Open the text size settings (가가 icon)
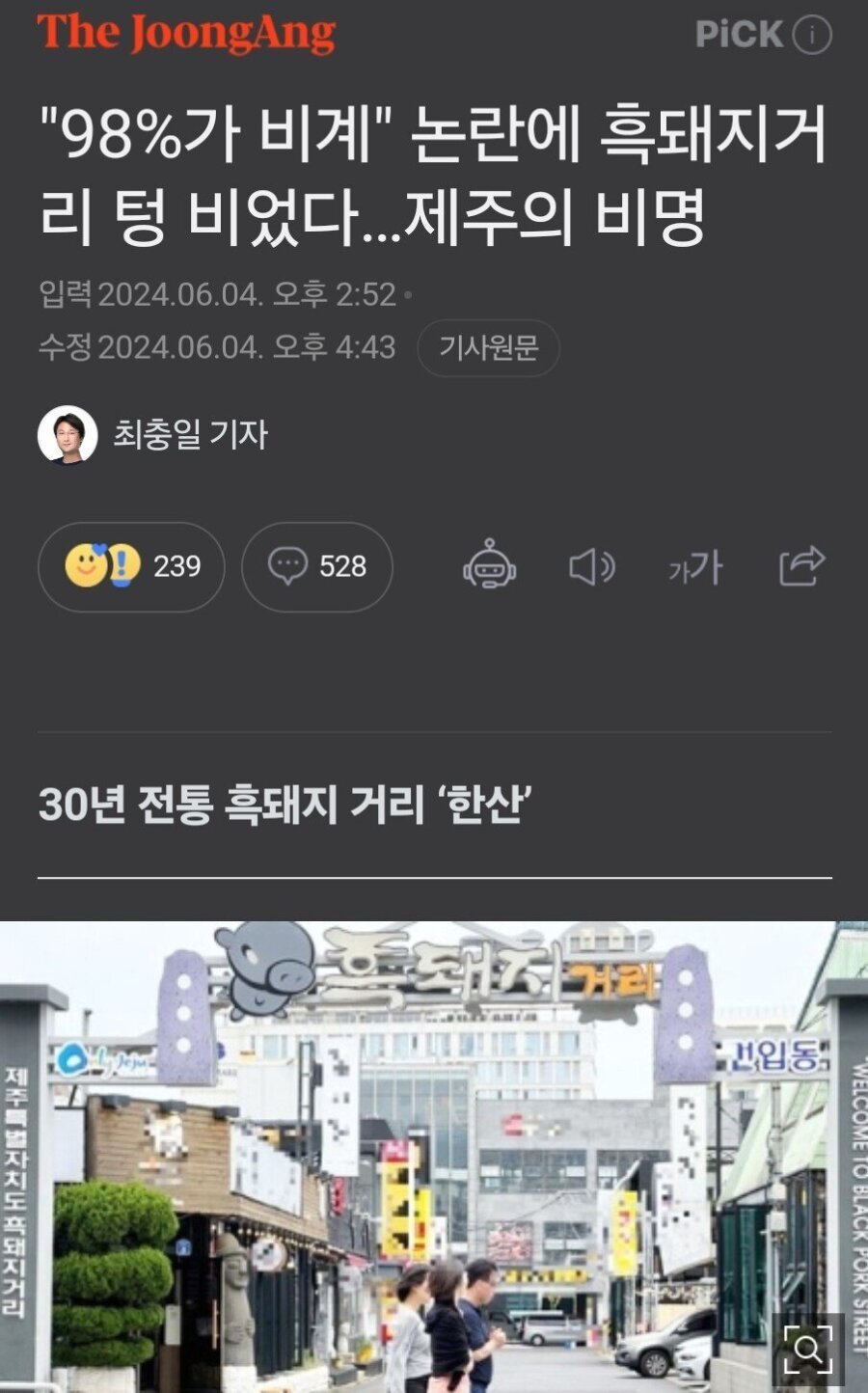Image resolution: width=868 pixels, height=1393 pixels. (x=693, y=568)
